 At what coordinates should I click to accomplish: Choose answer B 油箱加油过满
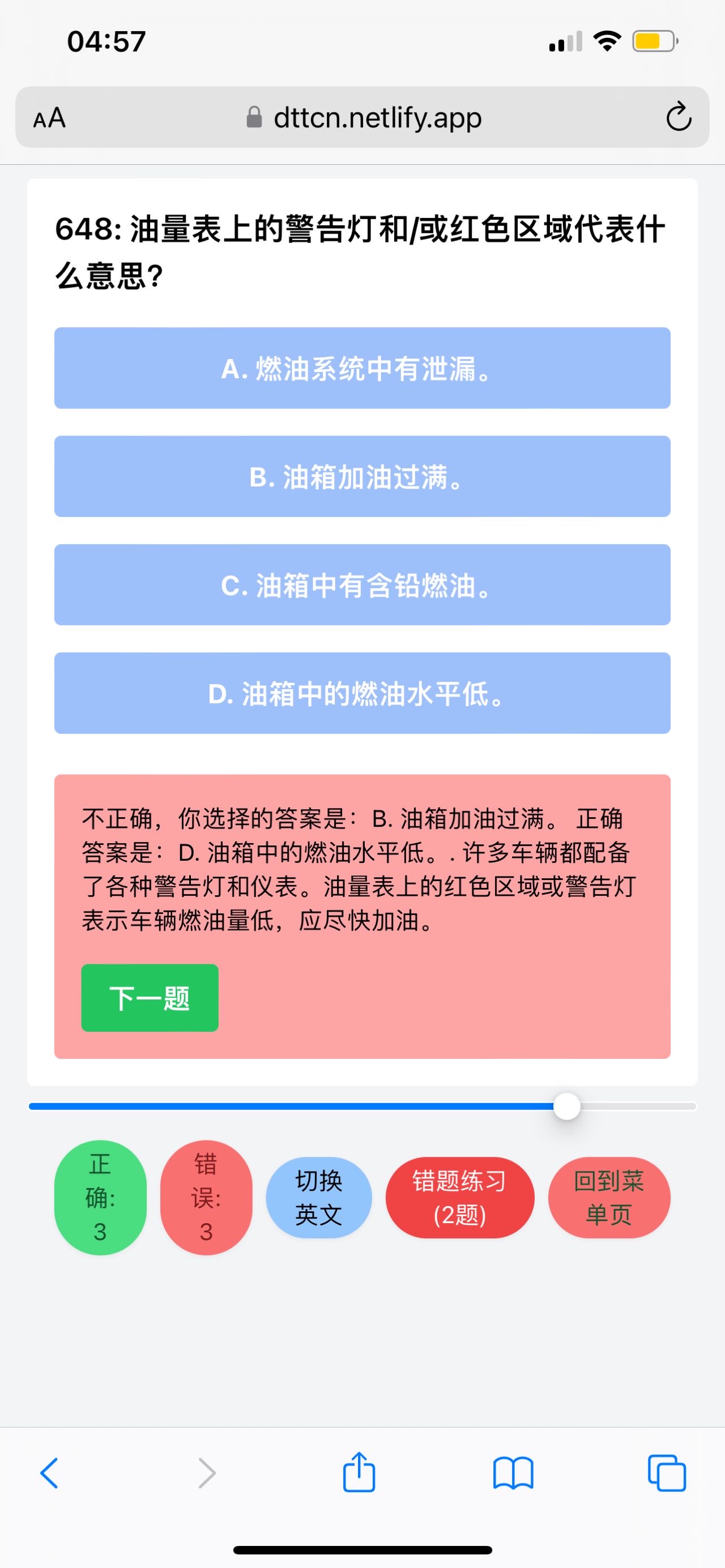pyautogui.click(x=362, y=477)
